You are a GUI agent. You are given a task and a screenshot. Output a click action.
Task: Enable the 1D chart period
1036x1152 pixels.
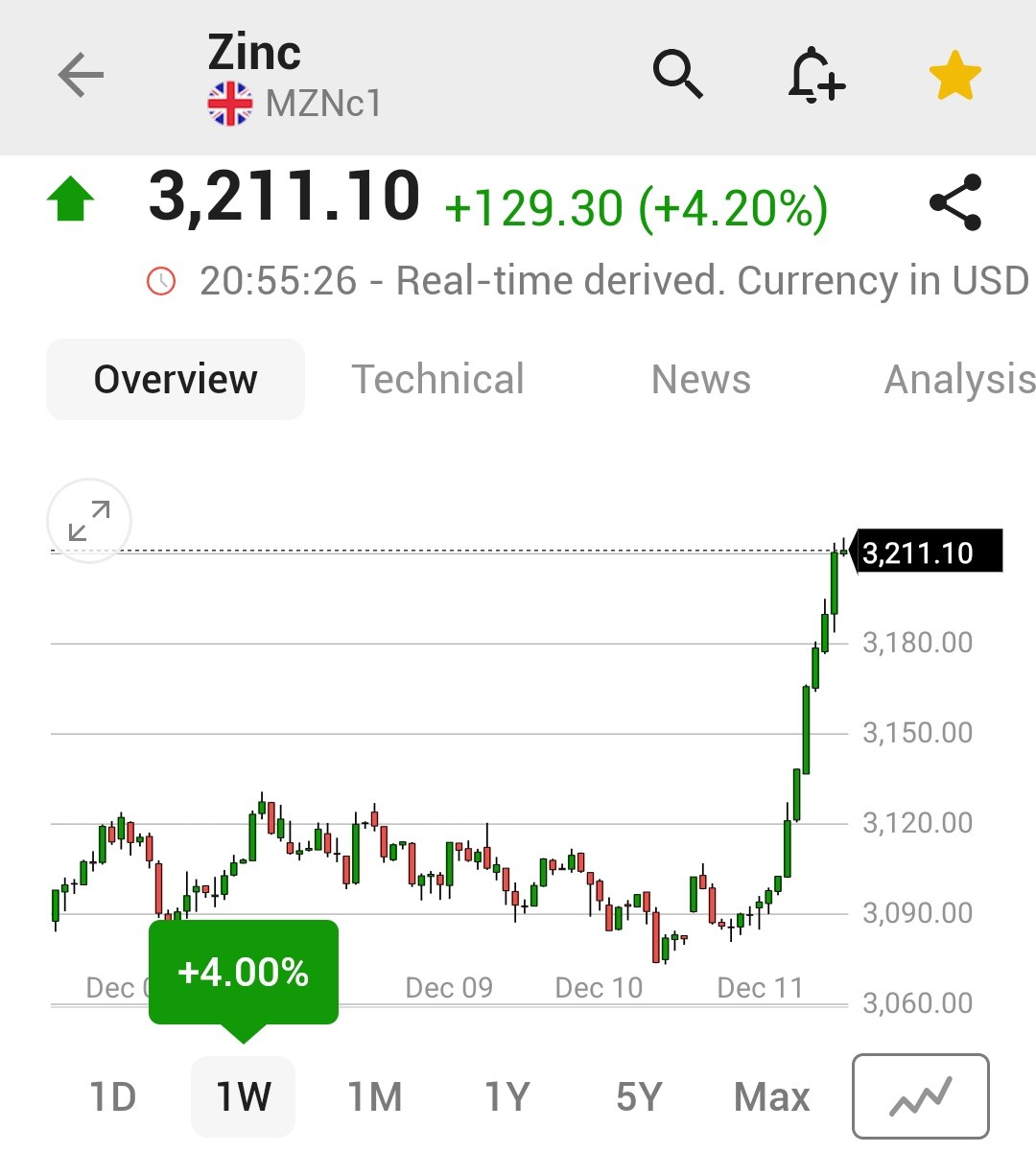pyautogui.click(x=112, y=1095)
